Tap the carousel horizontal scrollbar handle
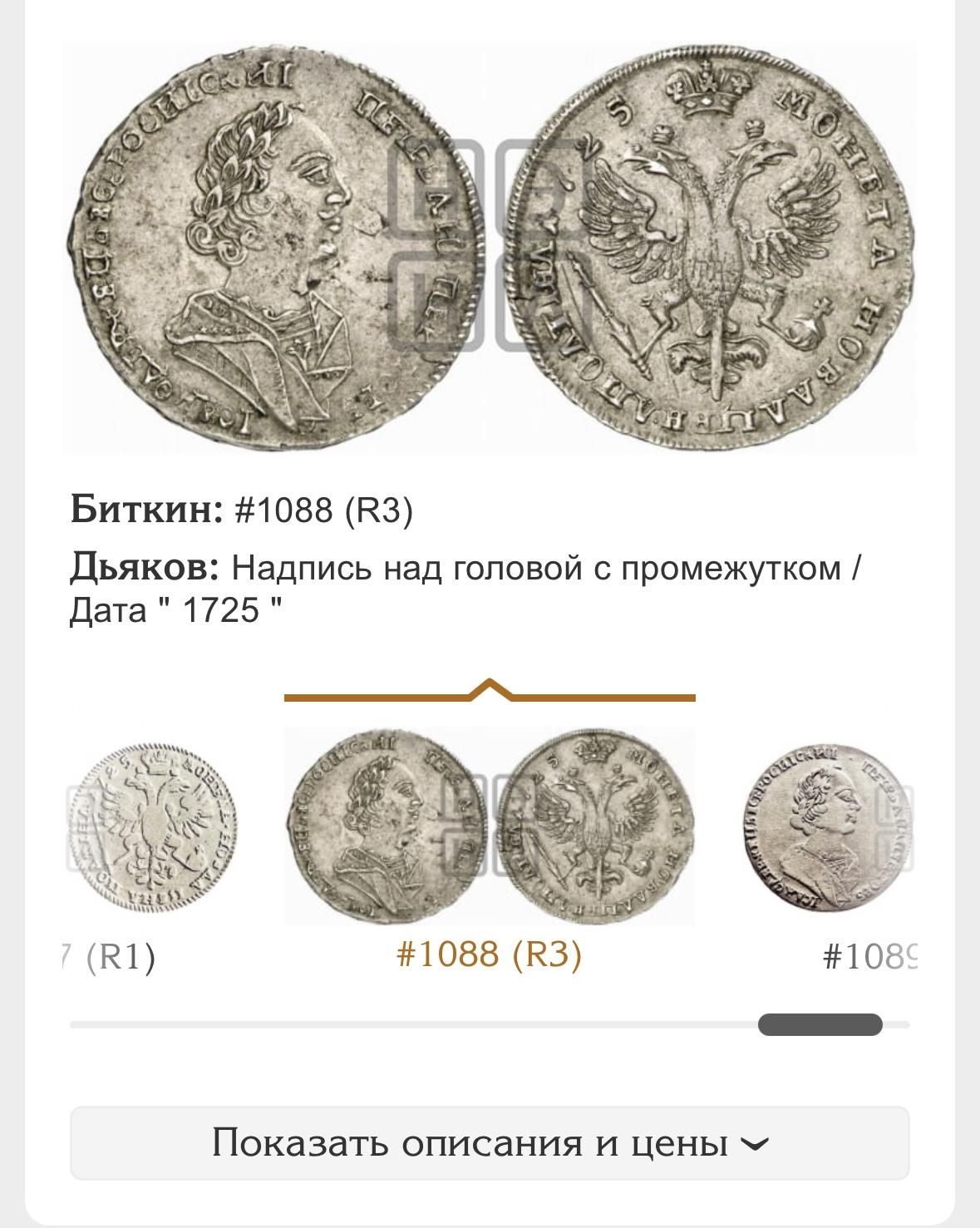This screenshot has height=1228, width=980. click(x=820, y=1024)
